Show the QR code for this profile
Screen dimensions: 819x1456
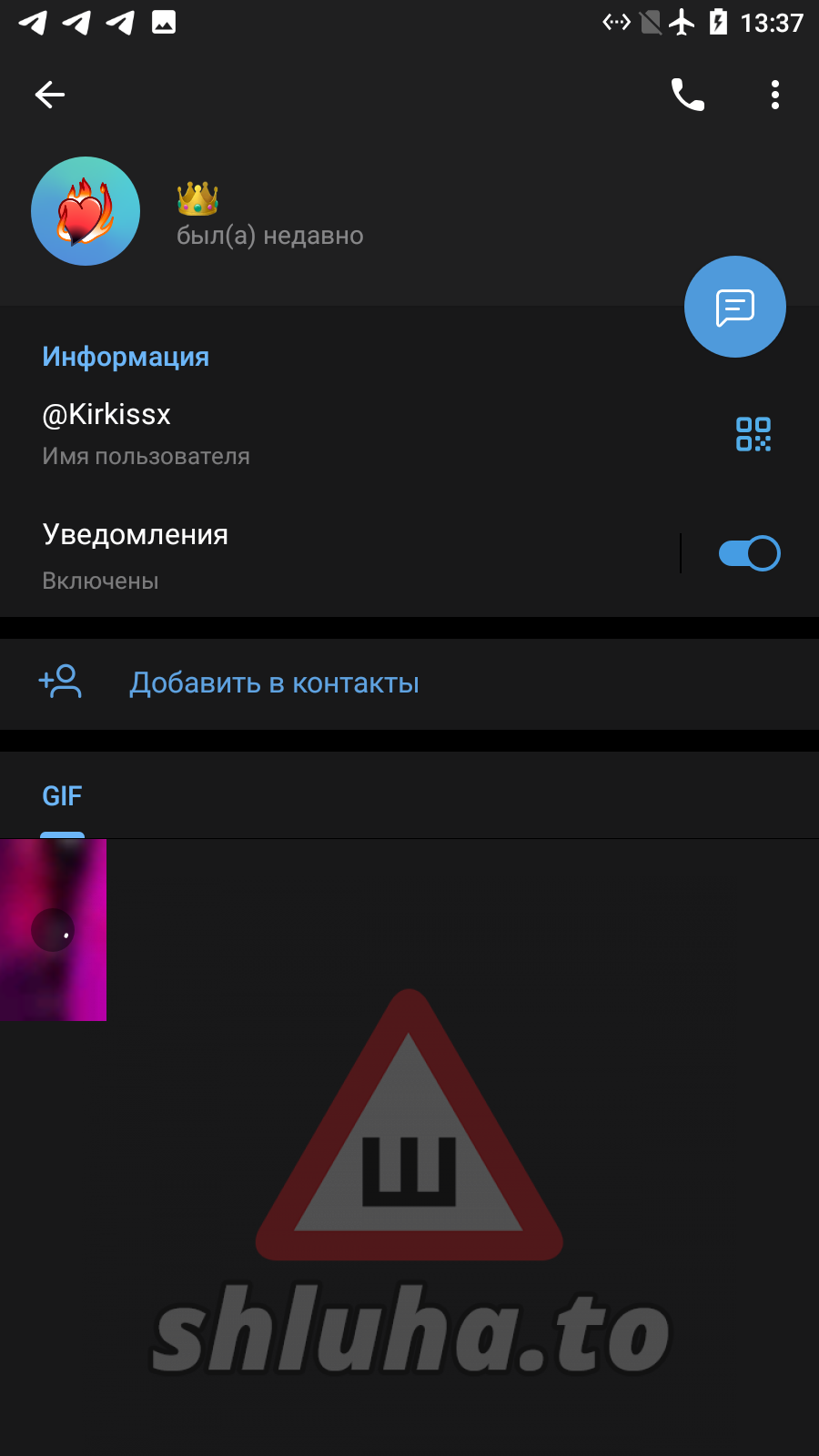tap(753, 434)
